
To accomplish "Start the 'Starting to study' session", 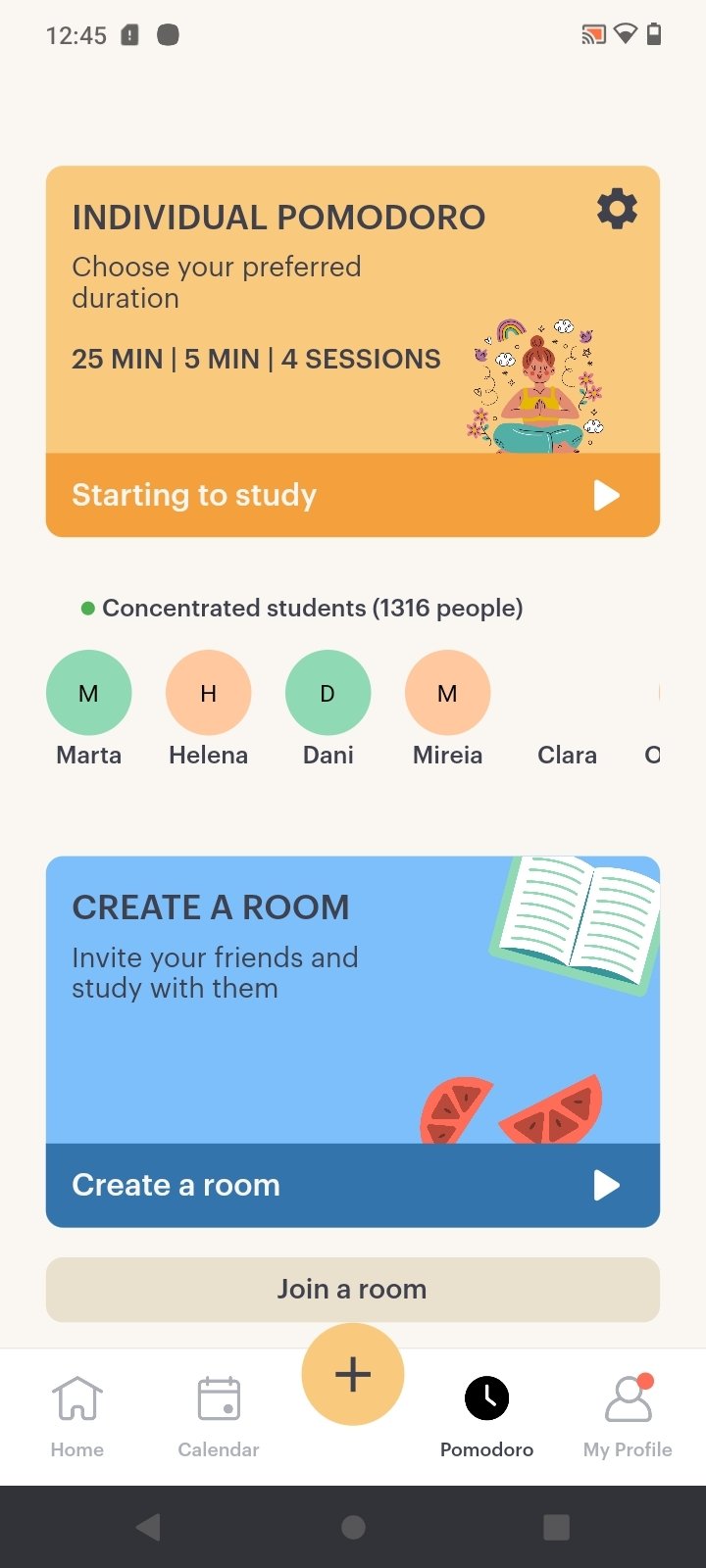I will (353, 495).
